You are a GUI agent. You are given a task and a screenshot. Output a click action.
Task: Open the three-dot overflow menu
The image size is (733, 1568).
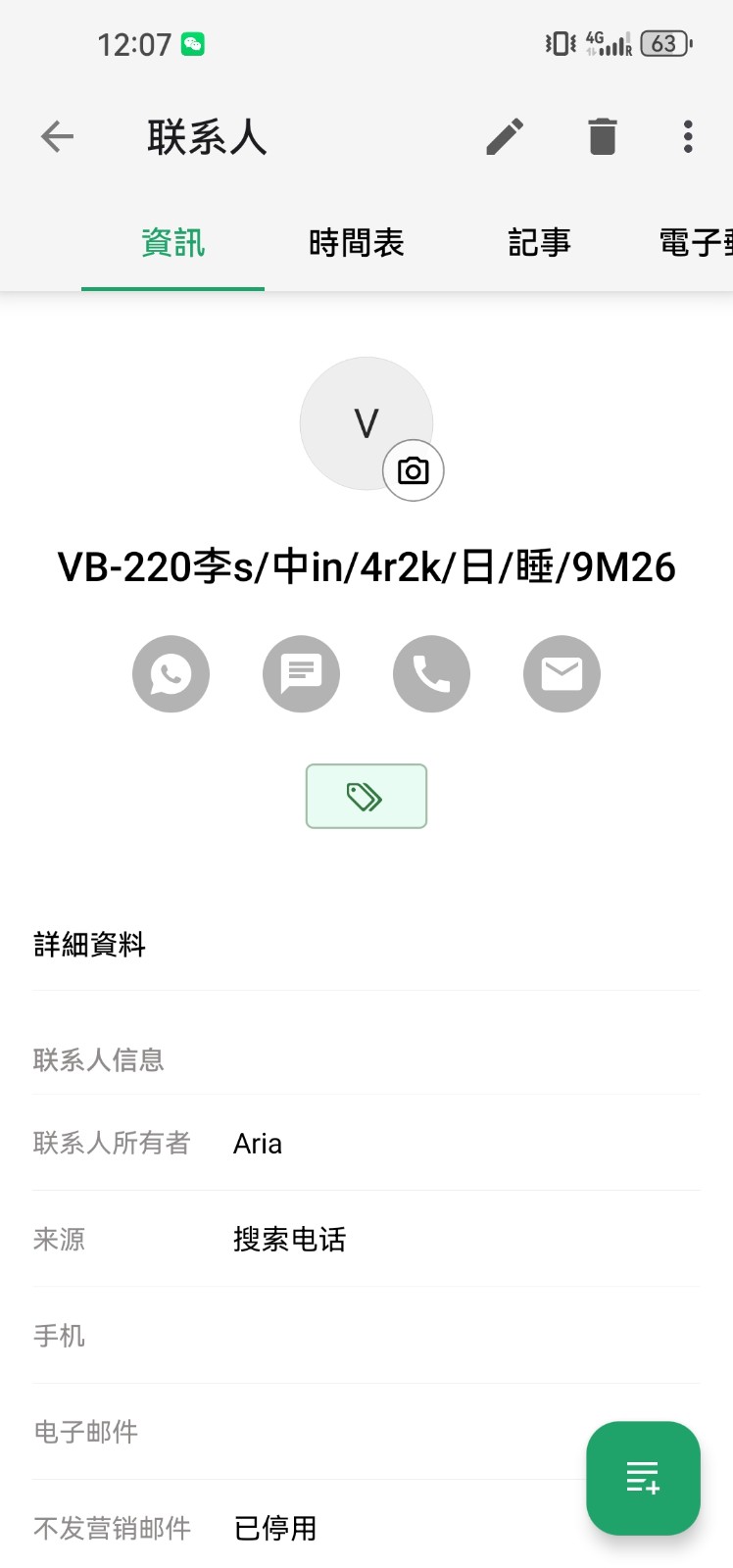(688, 136)
